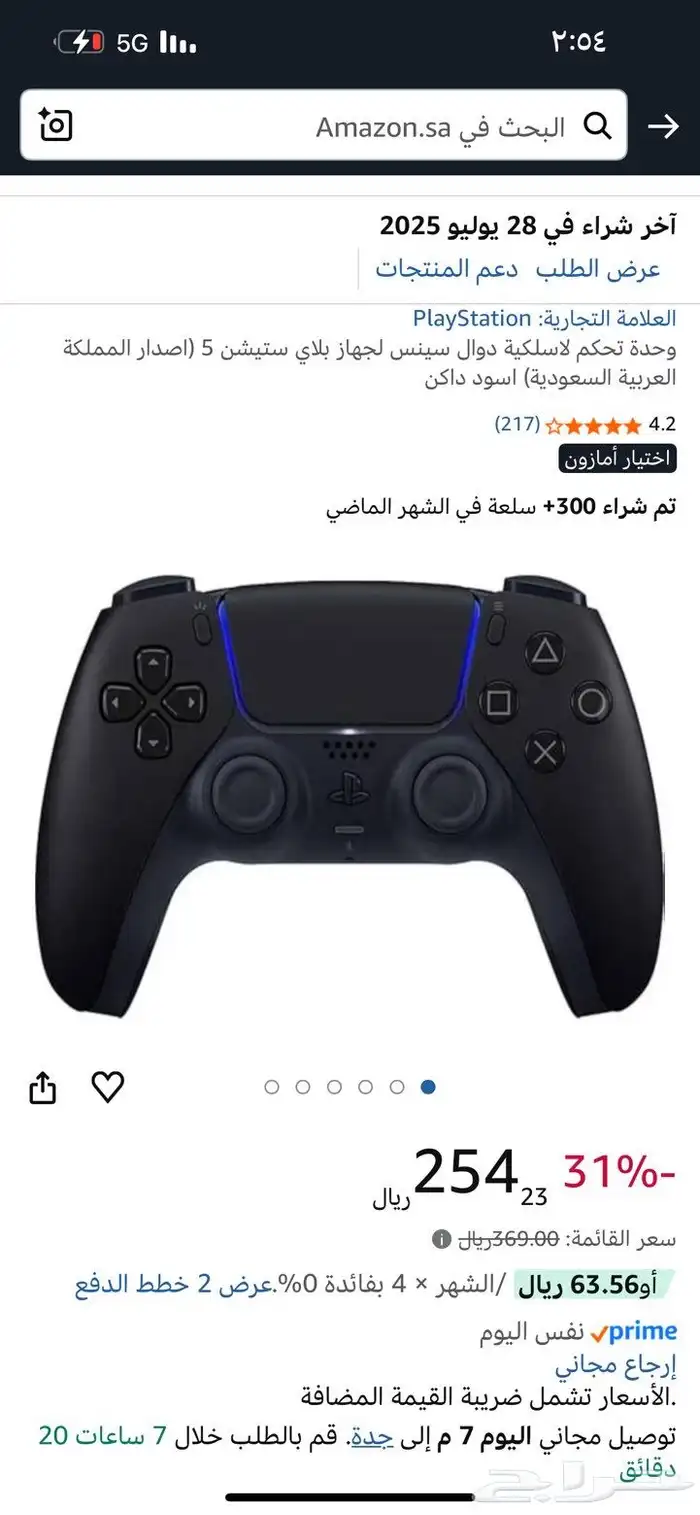Open the camera scan search icon
Viewport: 700px width, 1515px height.
tap(57, 126)
